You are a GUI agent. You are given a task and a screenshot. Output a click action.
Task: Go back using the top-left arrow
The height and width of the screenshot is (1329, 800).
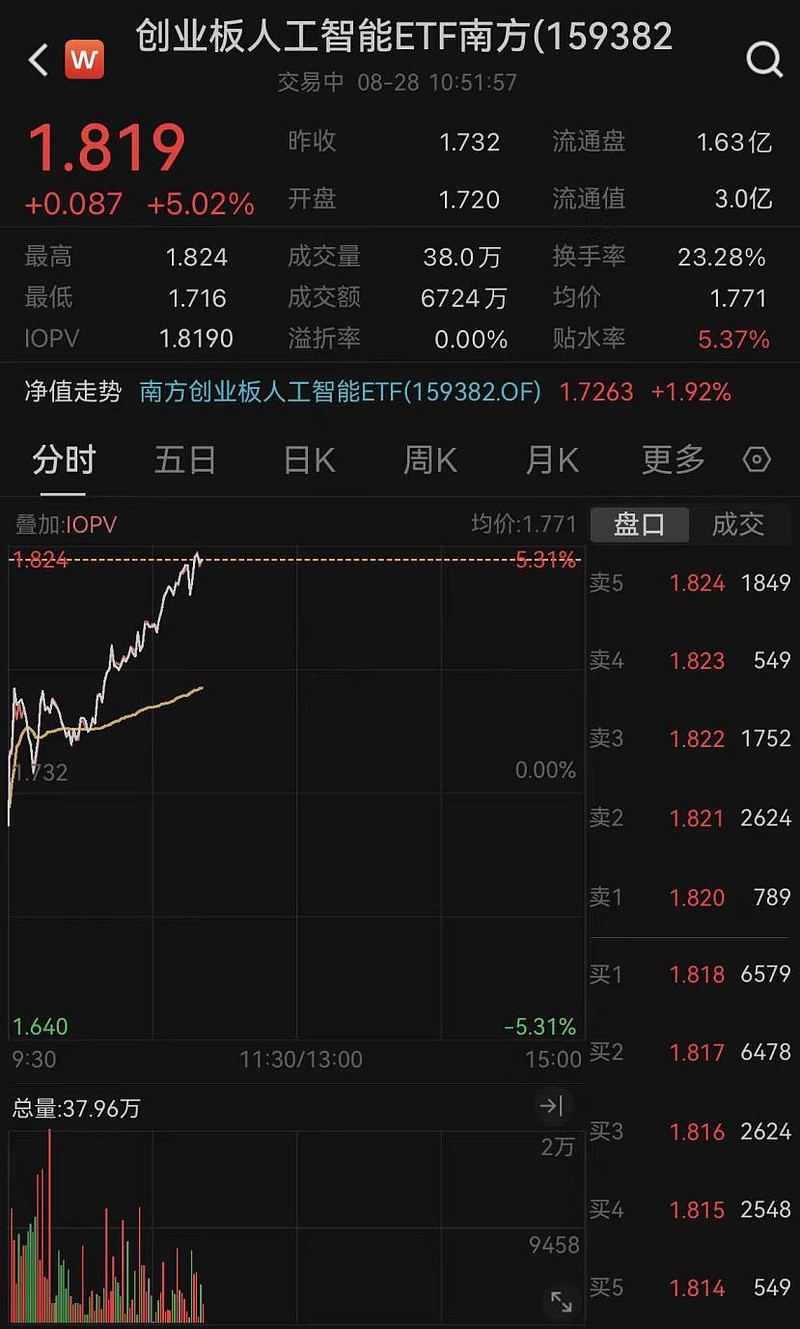pyautogui.click(x=38, y=60)
